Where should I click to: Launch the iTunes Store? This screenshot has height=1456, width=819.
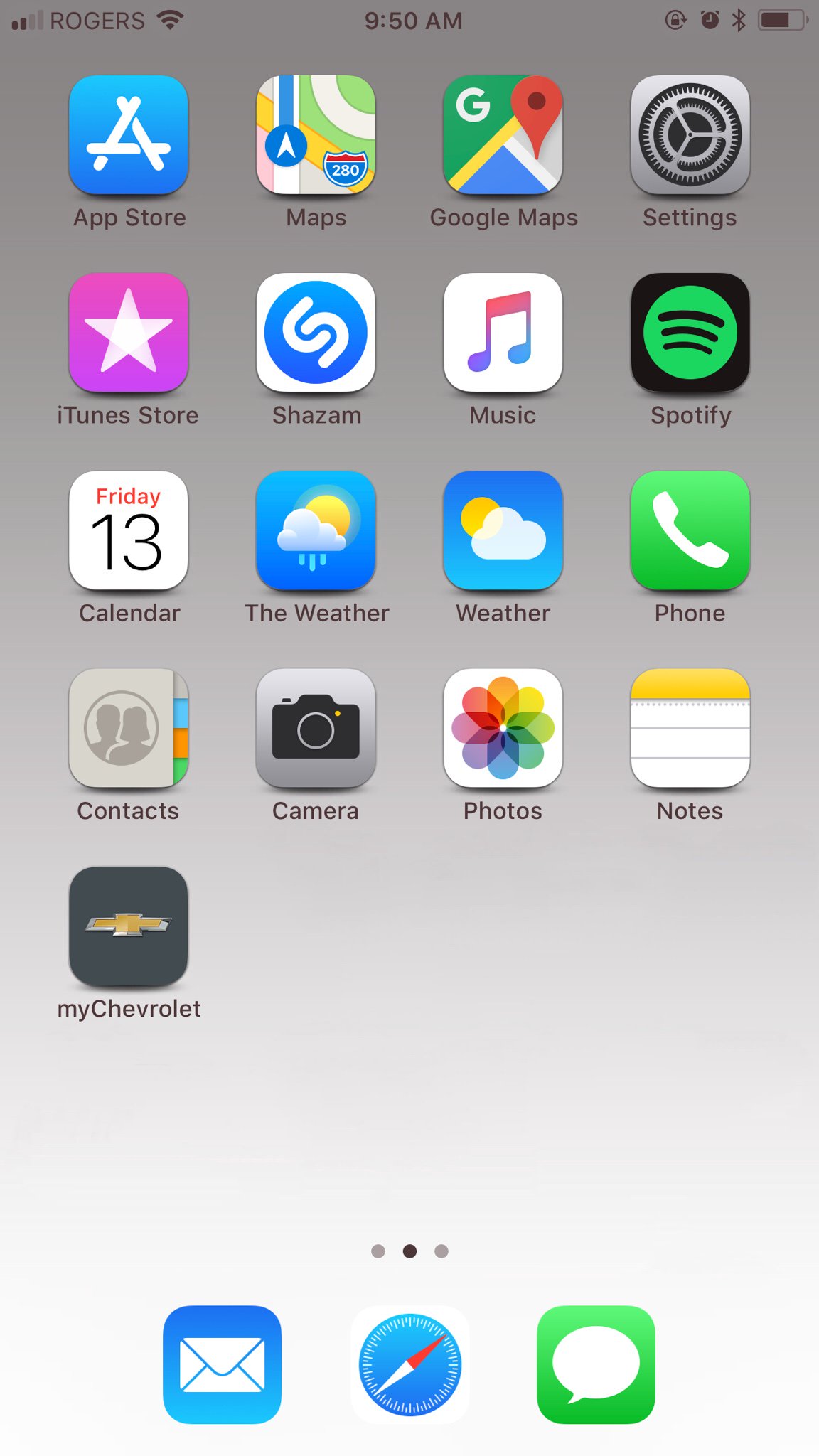(129, 333)
